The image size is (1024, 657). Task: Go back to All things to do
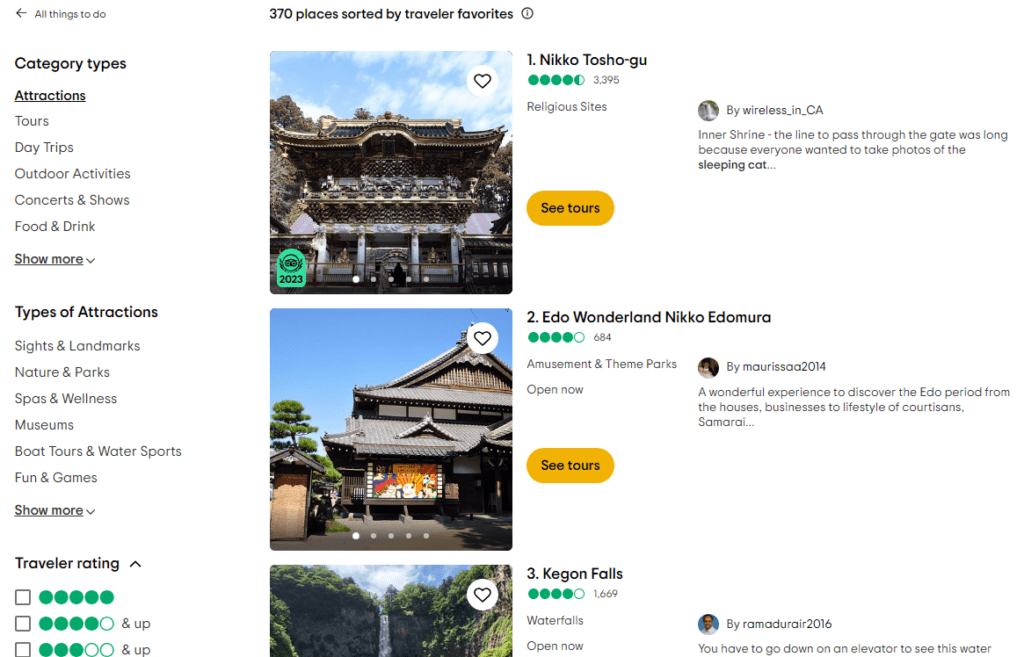click(x=60, y=14)
